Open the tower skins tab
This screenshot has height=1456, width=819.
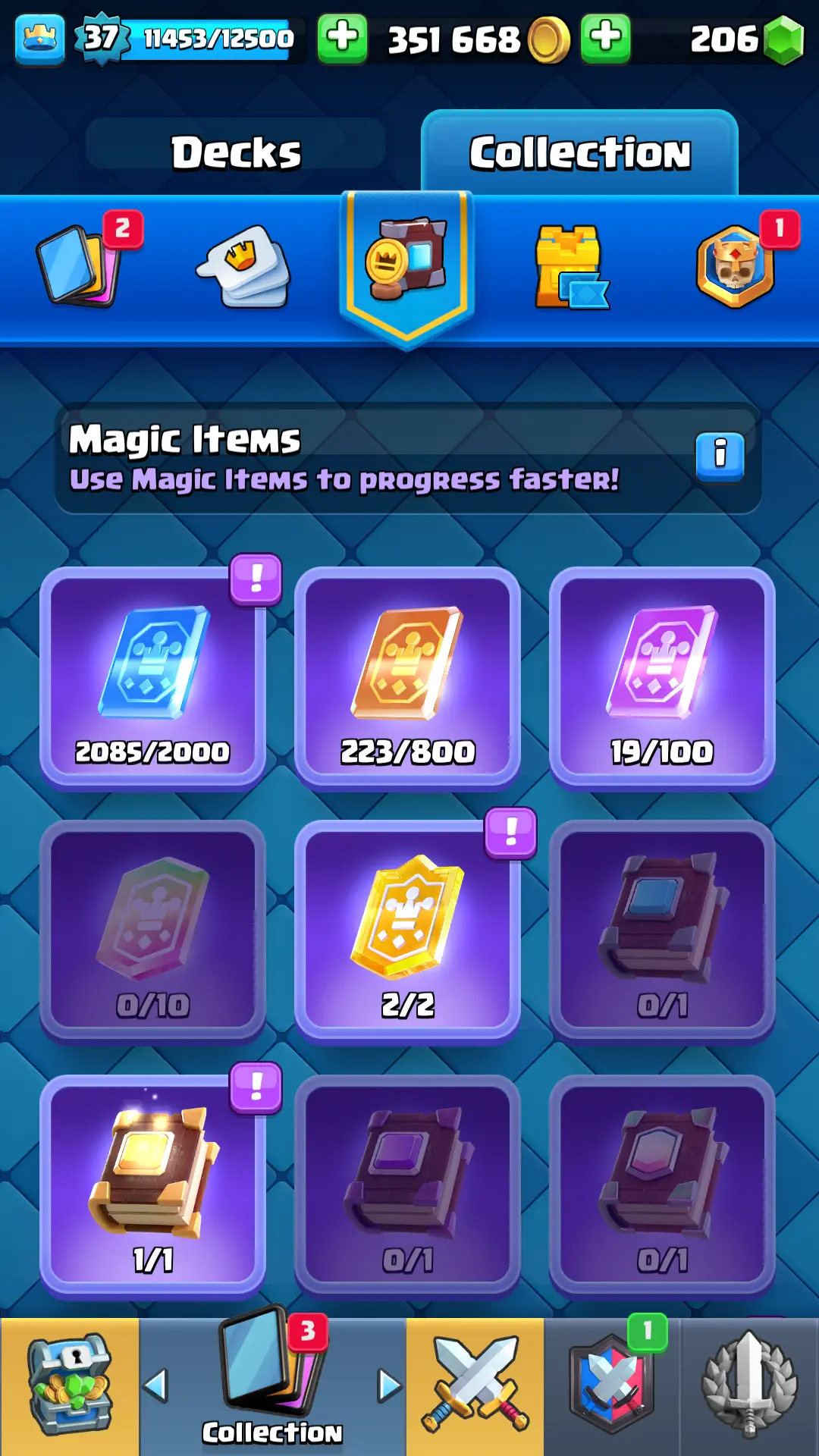click(x=570, y=265)
